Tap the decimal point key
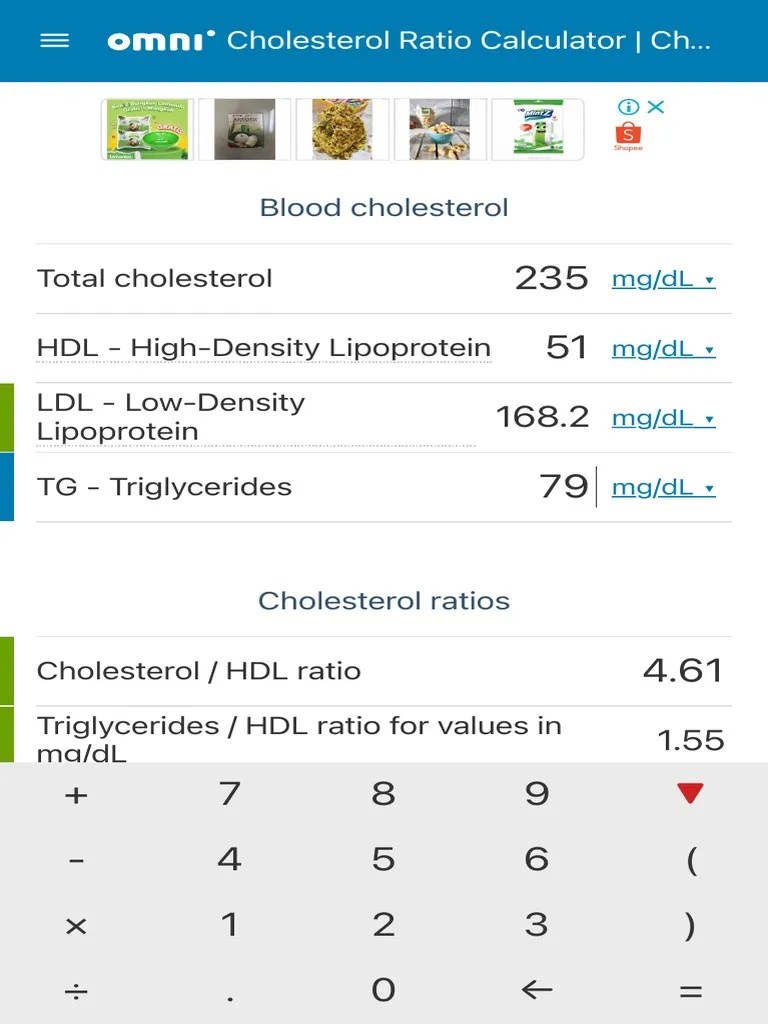The image size is (768, 1024). (x=230, y=990)
